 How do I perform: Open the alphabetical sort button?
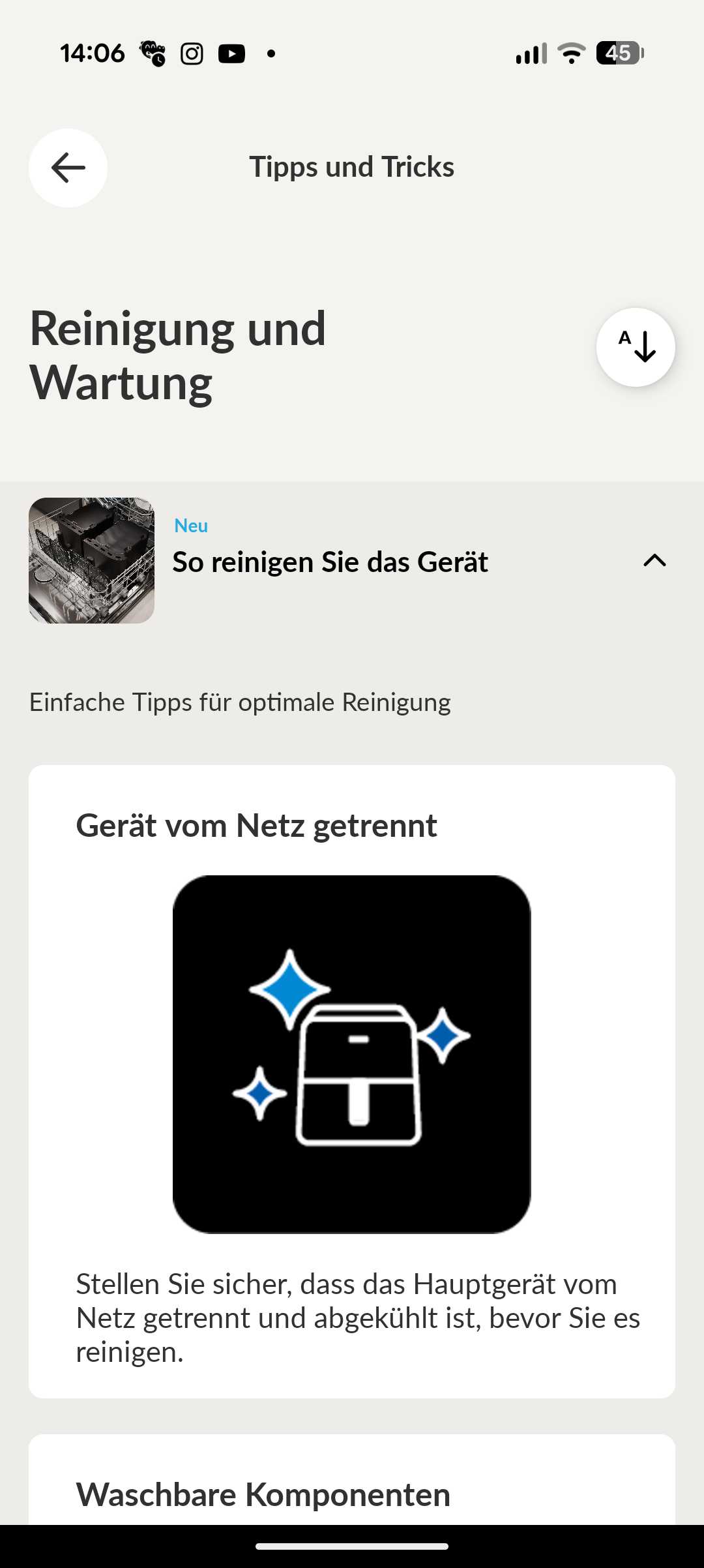pyautogui.click(x=636, y=347)
